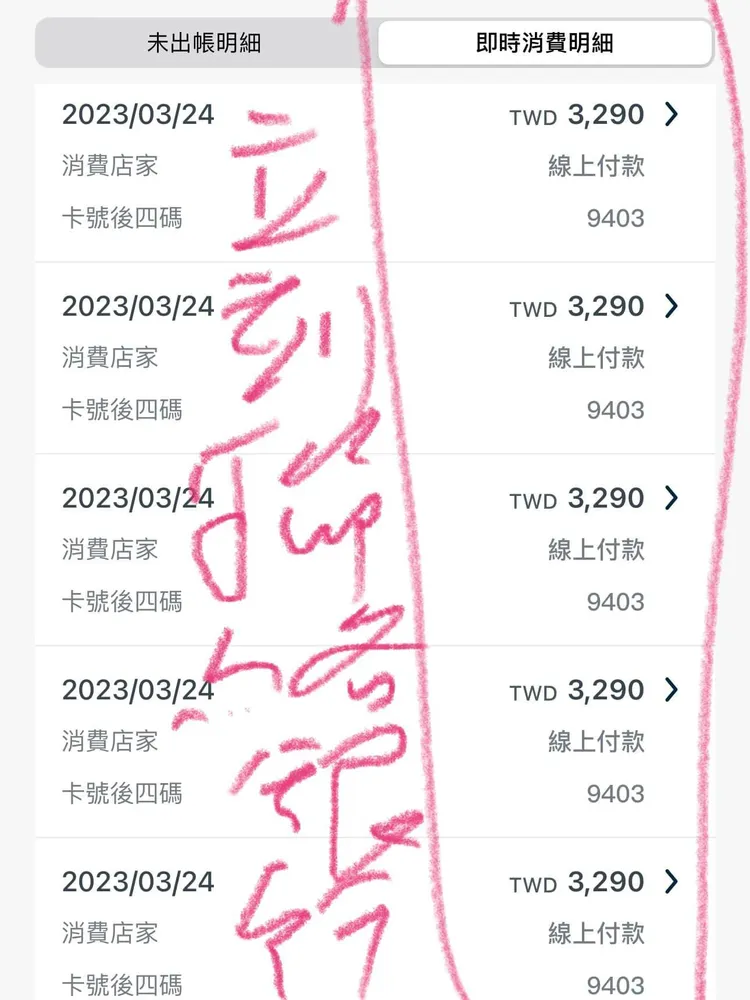The image size is (750, 1000).
Task: Tap the third transaction row
Action: click(x=375, y=548)
